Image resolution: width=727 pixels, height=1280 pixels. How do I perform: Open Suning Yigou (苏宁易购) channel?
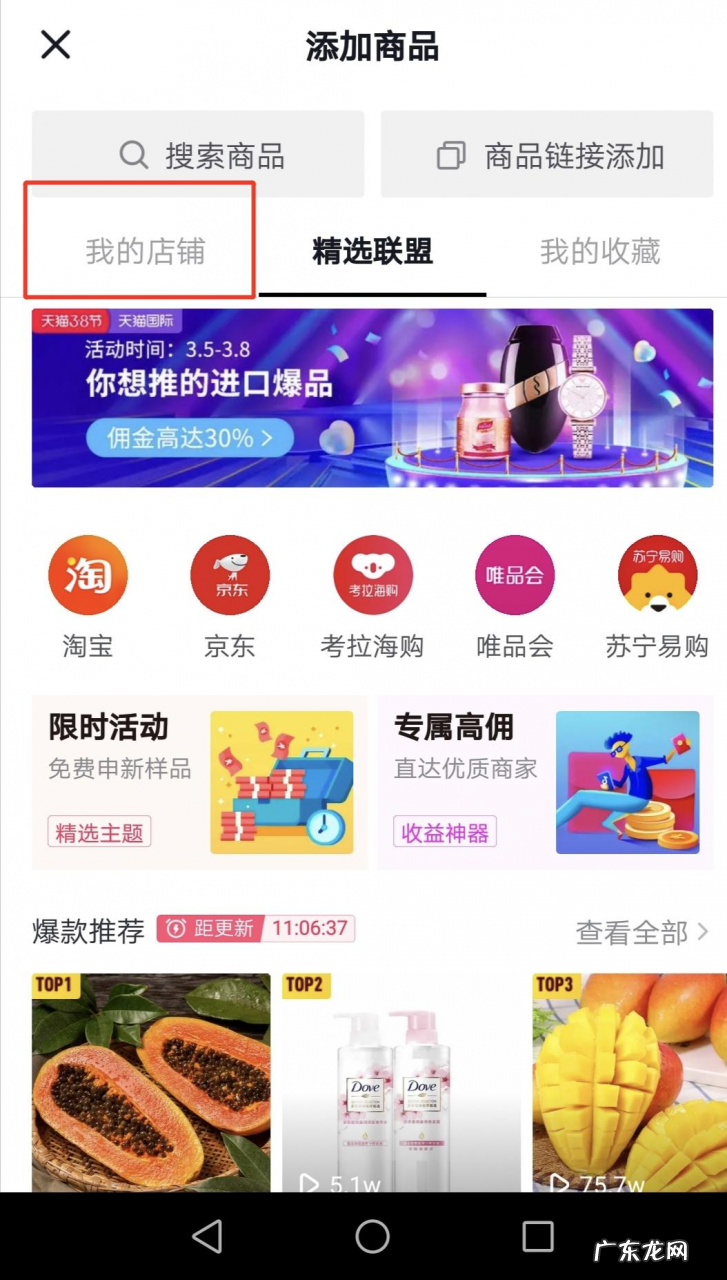(x=656, y=573)
